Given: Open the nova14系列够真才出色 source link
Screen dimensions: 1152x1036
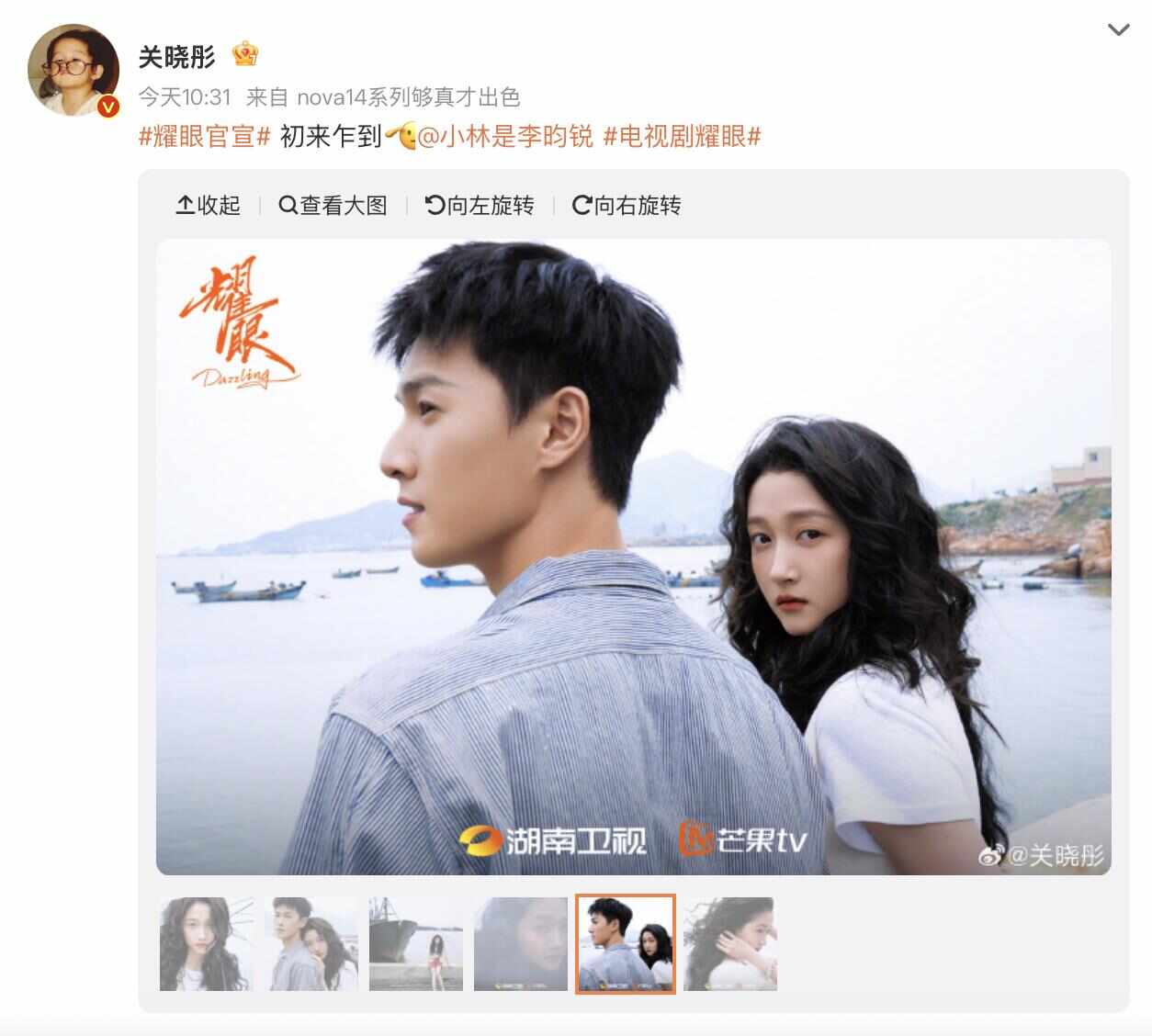Looking at the screenshot, I should pyautogui.click(x=409, y=97).
